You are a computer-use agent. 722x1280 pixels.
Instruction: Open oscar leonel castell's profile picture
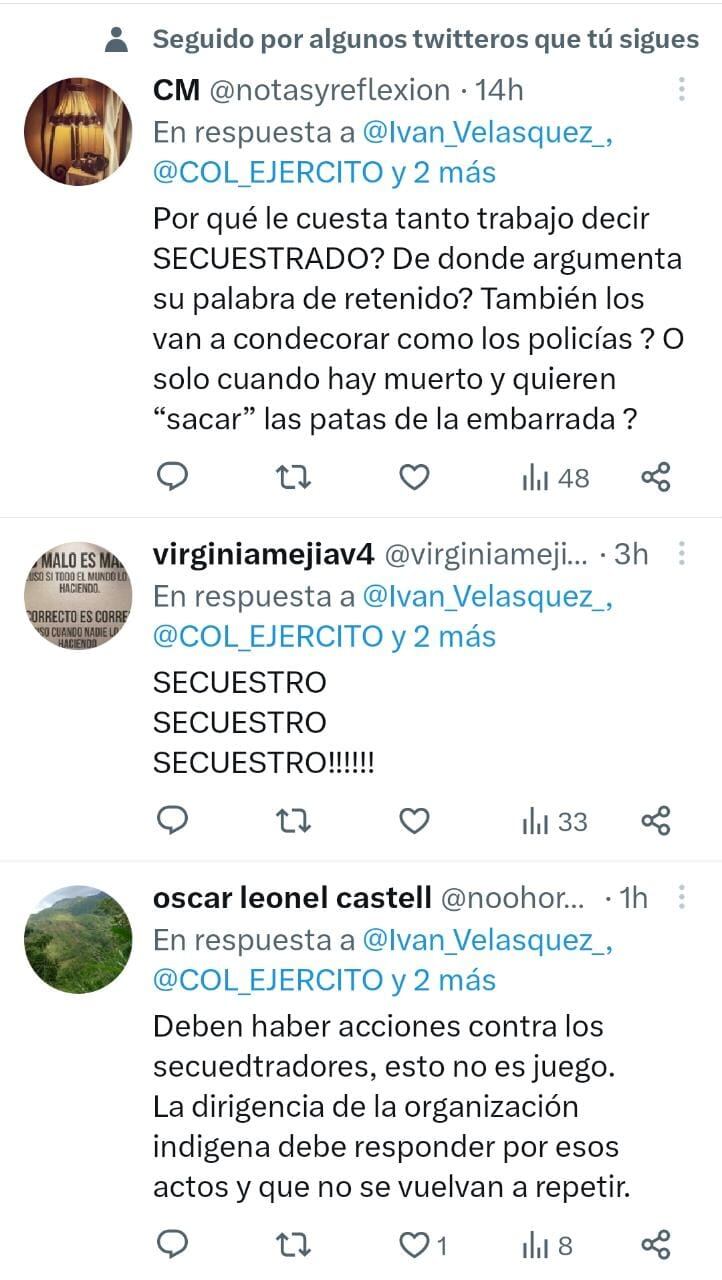coord(75,940)
